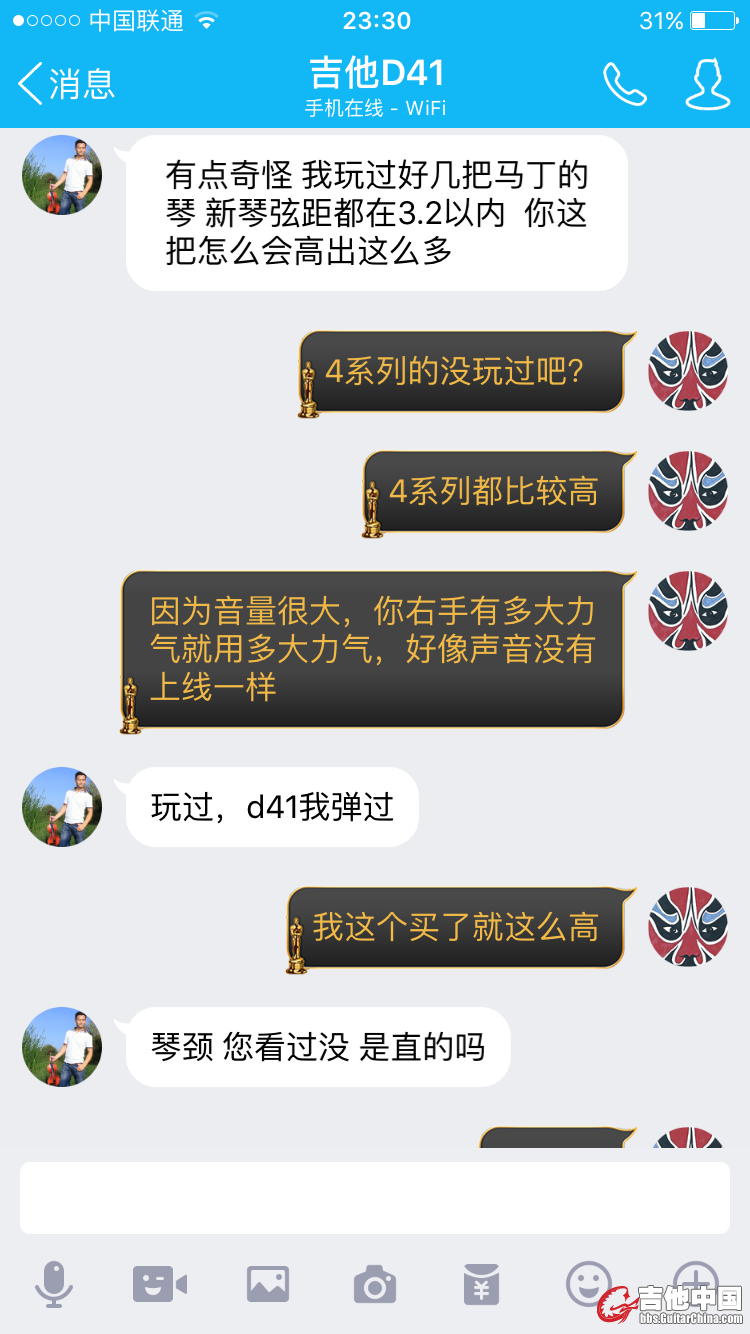Screen dimensions: 750x1334
Task: Open the plus menu for more options
Action: [x=695, y=1279]
